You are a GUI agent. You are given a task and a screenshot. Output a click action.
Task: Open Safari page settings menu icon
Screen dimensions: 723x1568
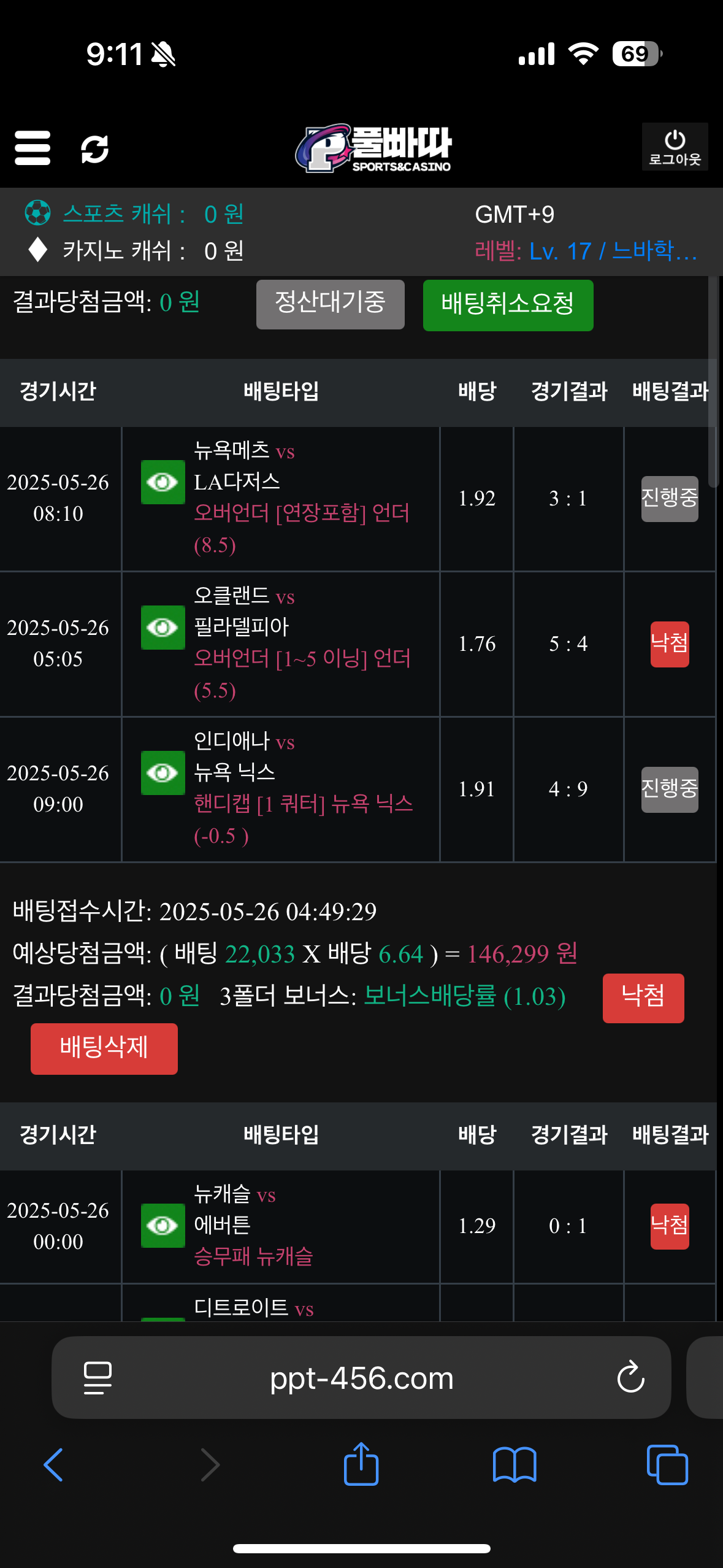(98, 1378)
